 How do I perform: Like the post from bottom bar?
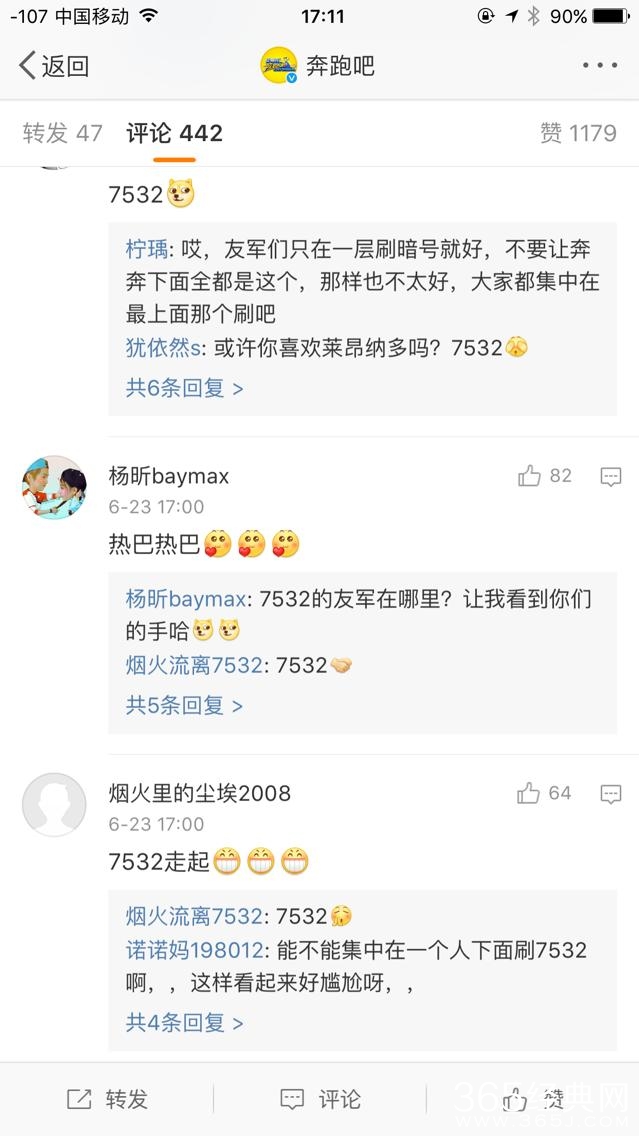532,1099
